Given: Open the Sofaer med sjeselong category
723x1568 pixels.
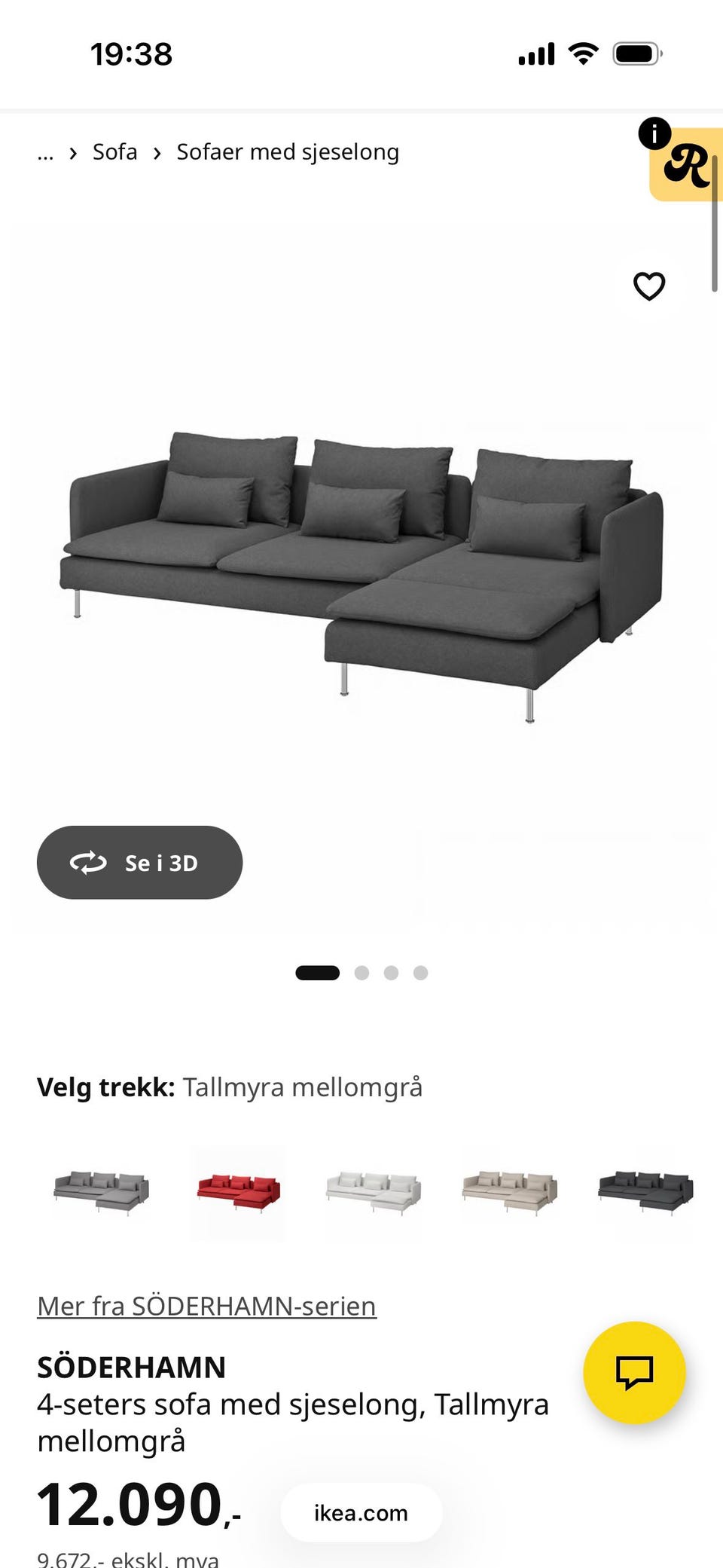Looking at the screenshot, I should [287, 151].
